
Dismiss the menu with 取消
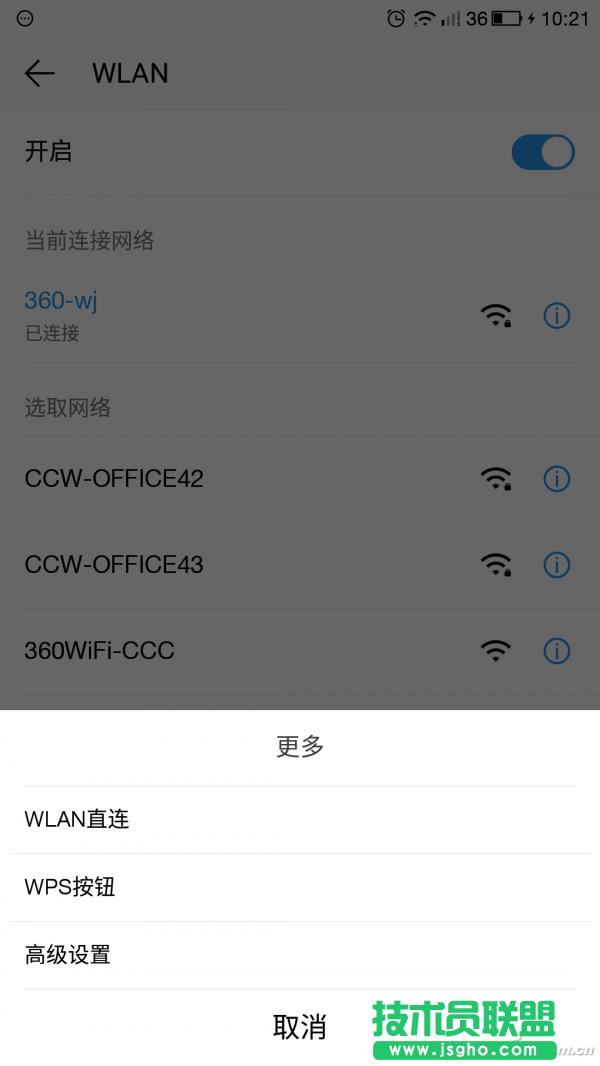pyautogui.click(x=299, y=1026)
